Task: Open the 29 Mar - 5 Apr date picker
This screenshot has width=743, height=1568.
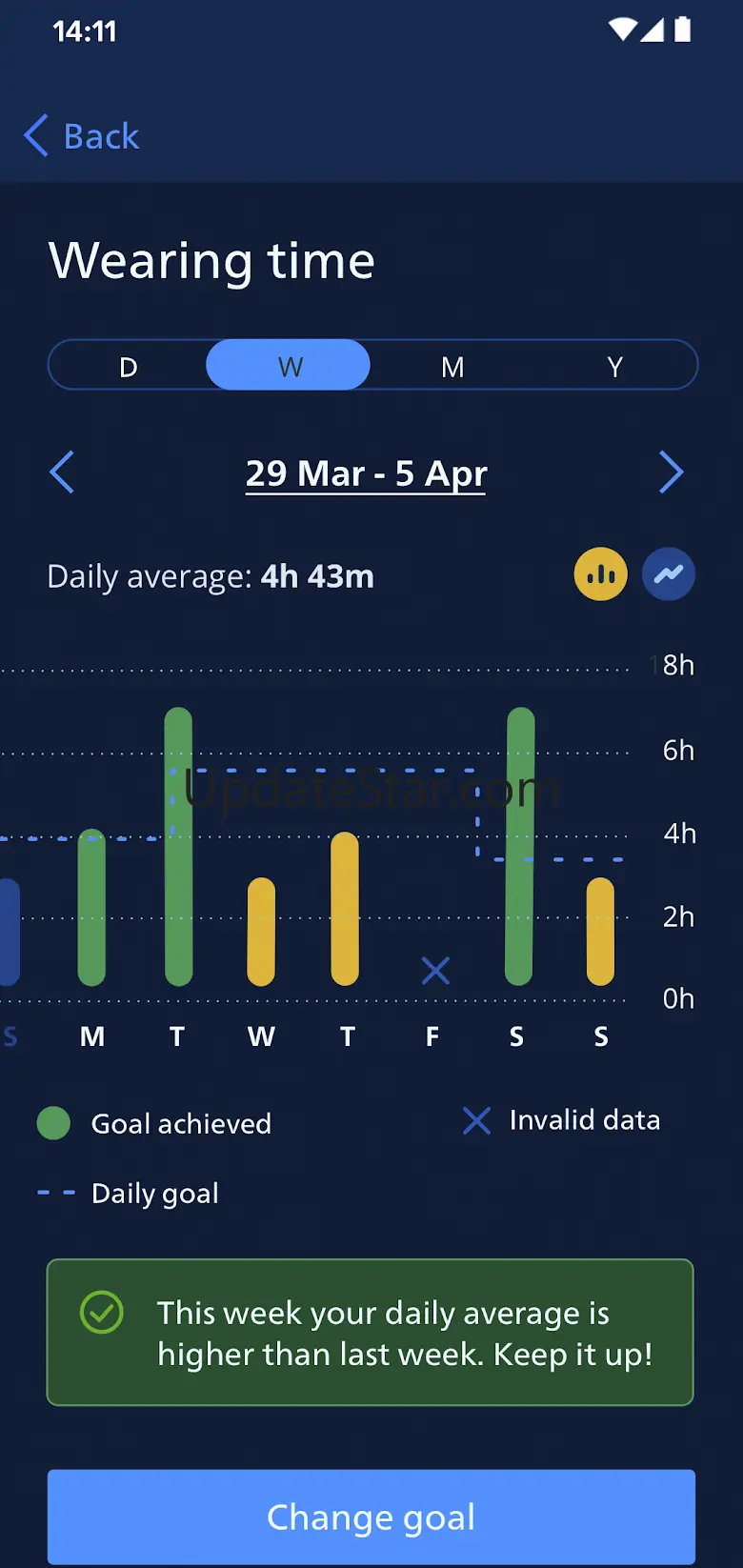Action: pos(367,473)
